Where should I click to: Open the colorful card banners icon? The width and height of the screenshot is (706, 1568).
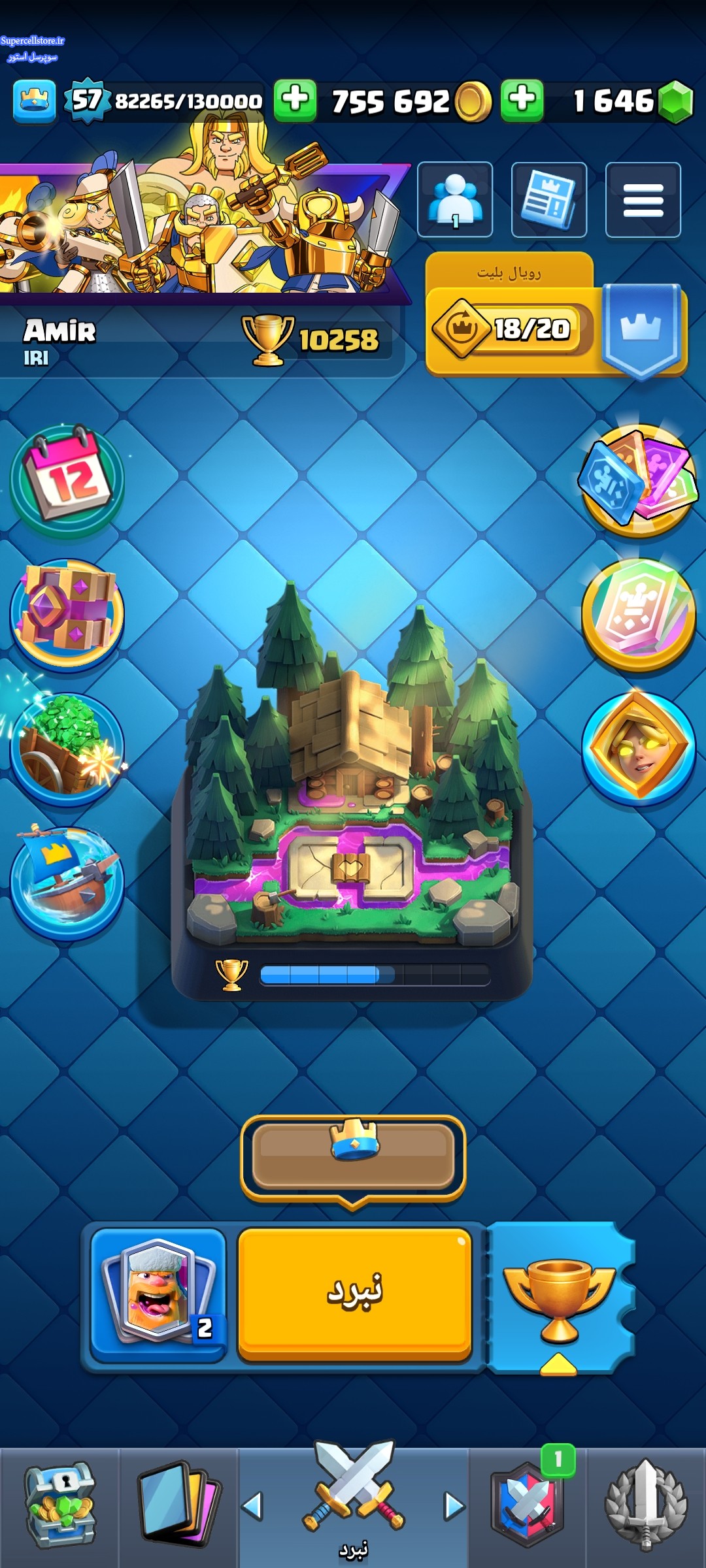(x=638, y=480)
